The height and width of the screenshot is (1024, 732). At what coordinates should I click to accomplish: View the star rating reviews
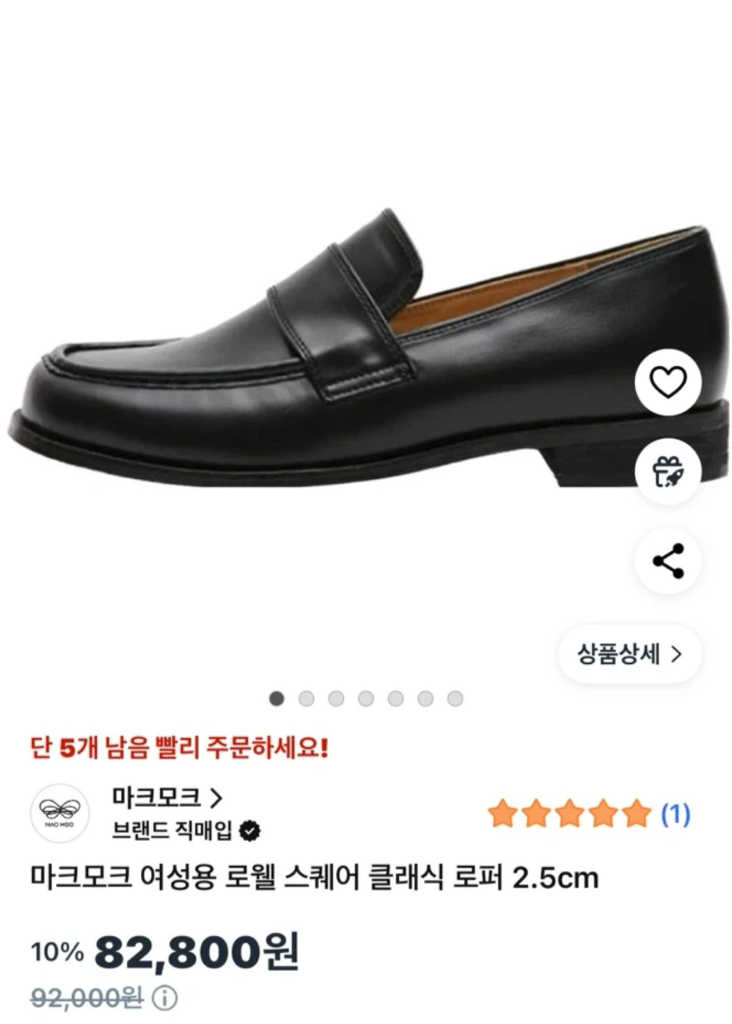(589, 815)
